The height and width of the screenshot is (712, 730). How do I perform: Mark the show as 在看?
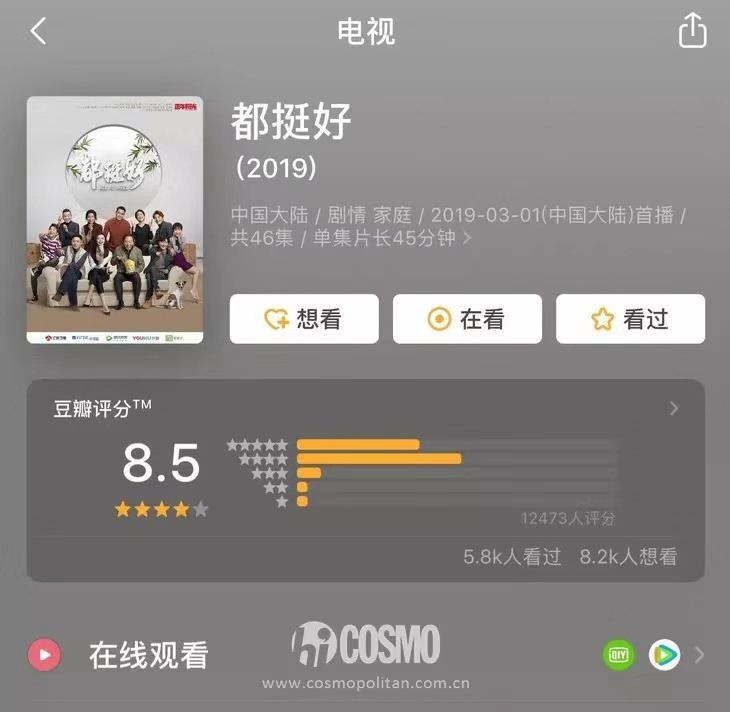tap(467, 319)
